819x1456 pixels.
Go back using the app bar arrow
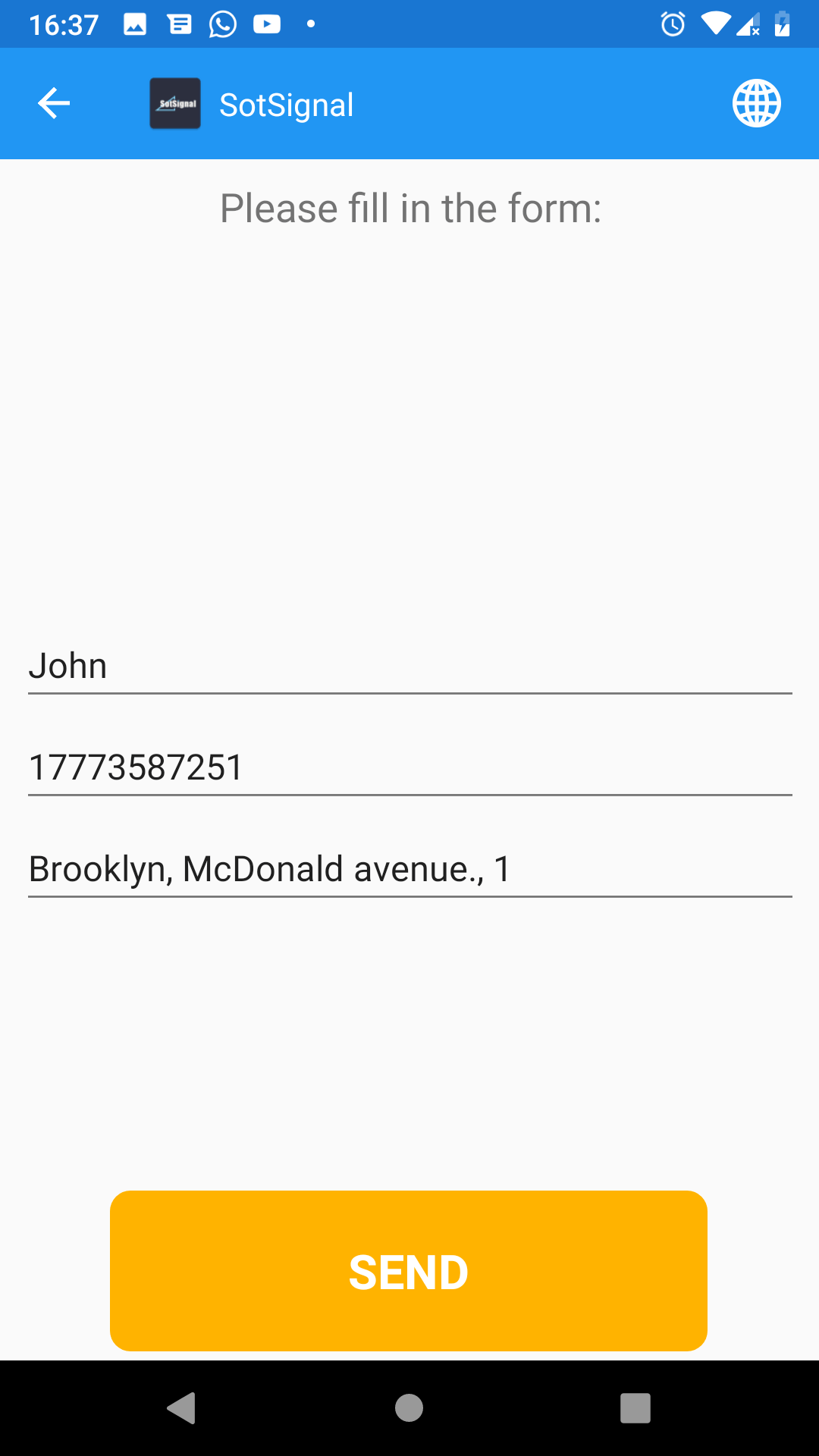pyautogui.click(x=54, y=103)
